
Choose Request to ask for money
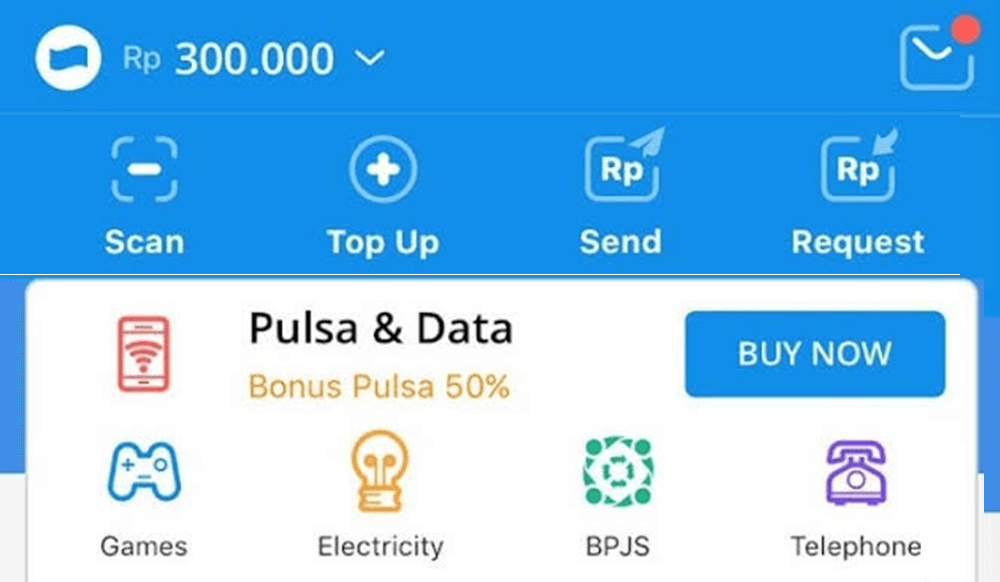[858, 195]
